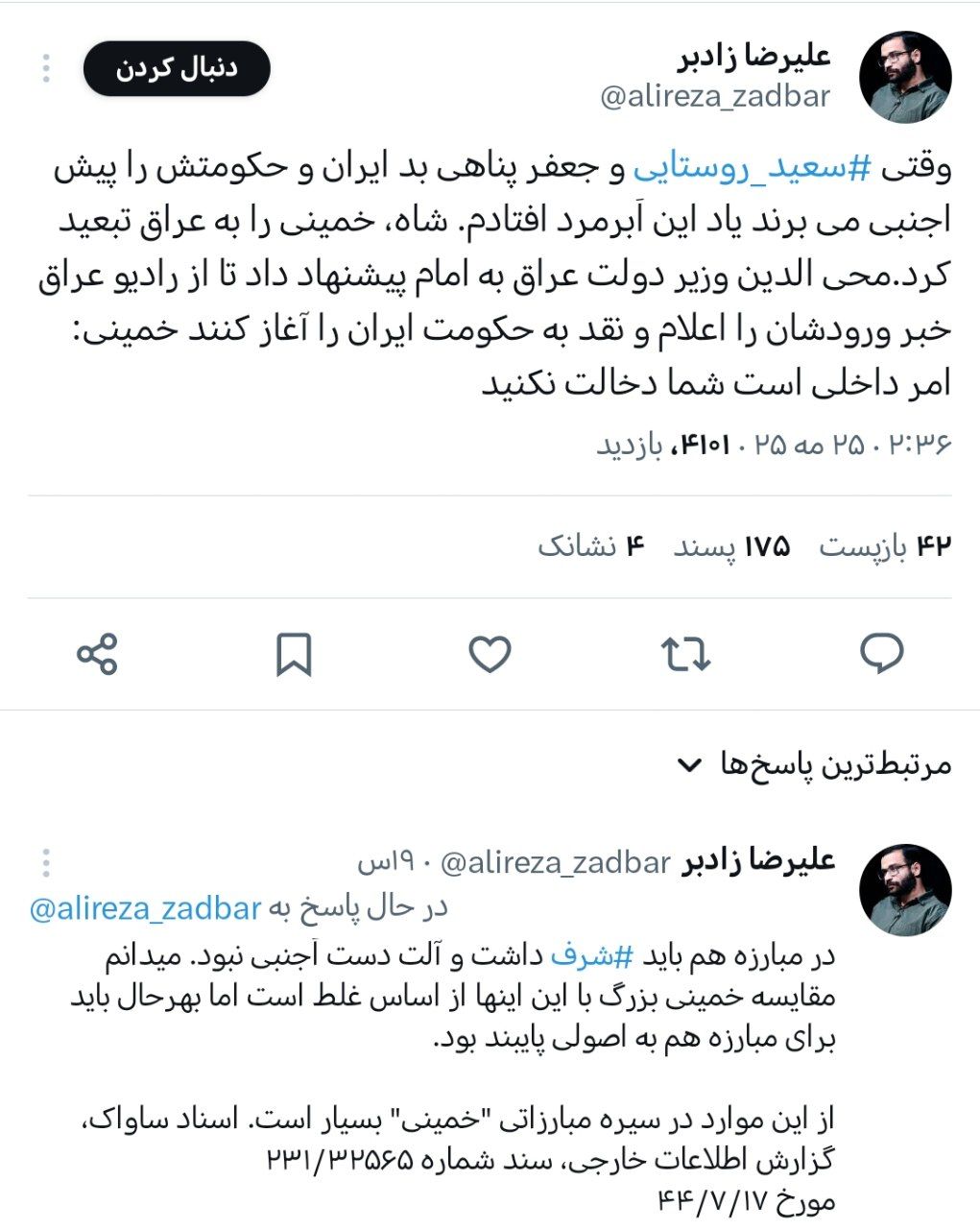Reply to the main tweet with the comment icon
The height and width of the screenshot is (1229, 980).
click(881, 654)
